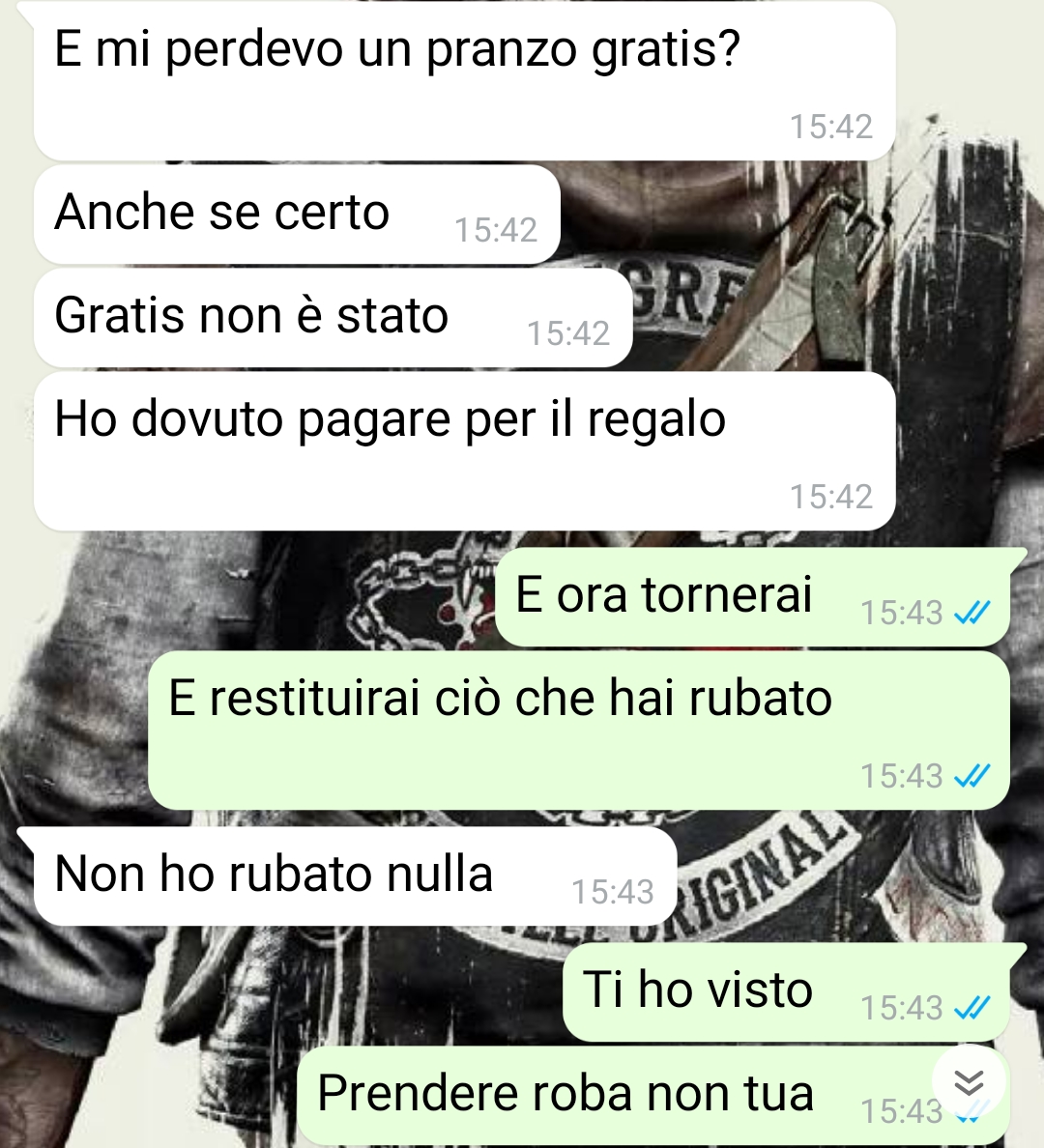
Task: Jump to latest messages with scroll-down button
Action: [x=969, y=1082]
